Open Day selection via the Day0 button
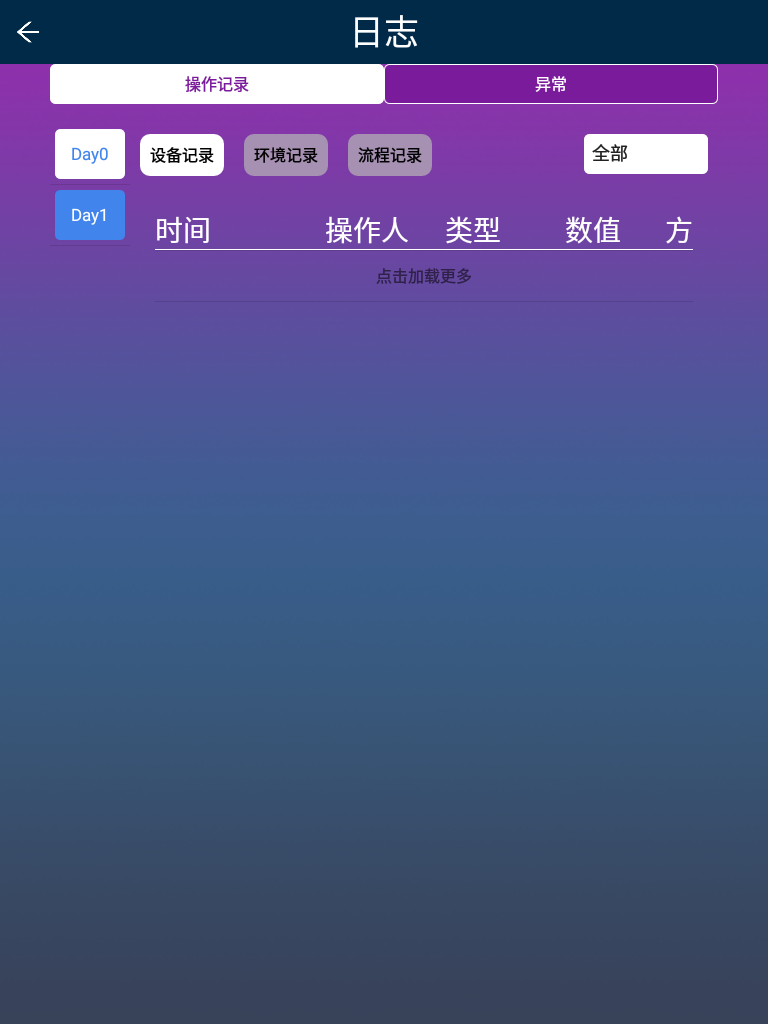Viewport: 768px width, 1024px height. click(89, 154)
